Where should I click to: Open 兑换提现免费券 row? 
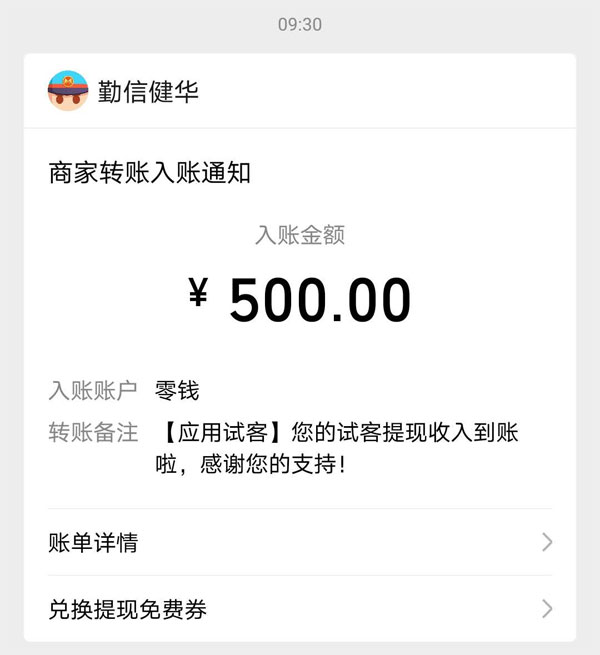(x=299, y=609)
